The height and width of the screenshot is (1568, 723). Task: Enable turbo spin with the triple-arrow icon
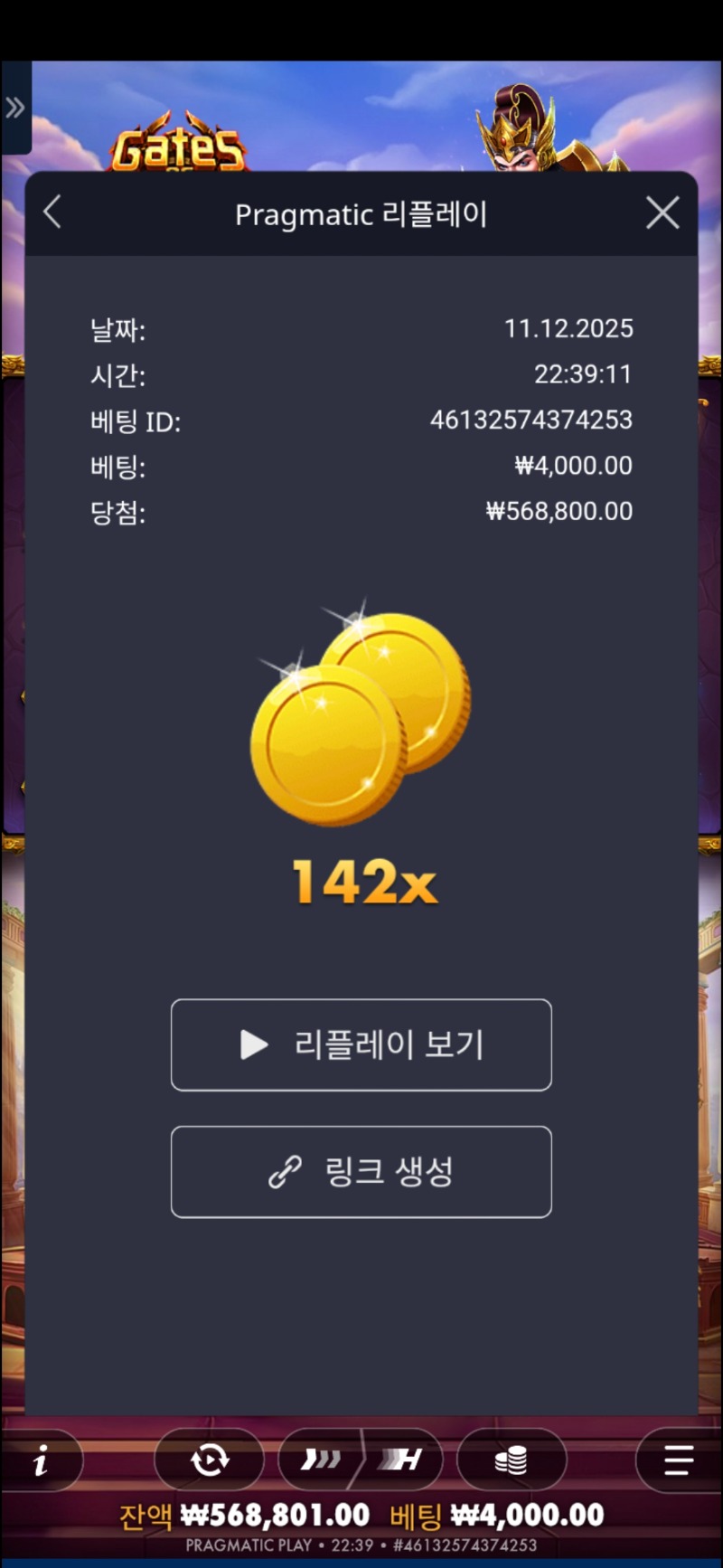(x=322, y=1459)
